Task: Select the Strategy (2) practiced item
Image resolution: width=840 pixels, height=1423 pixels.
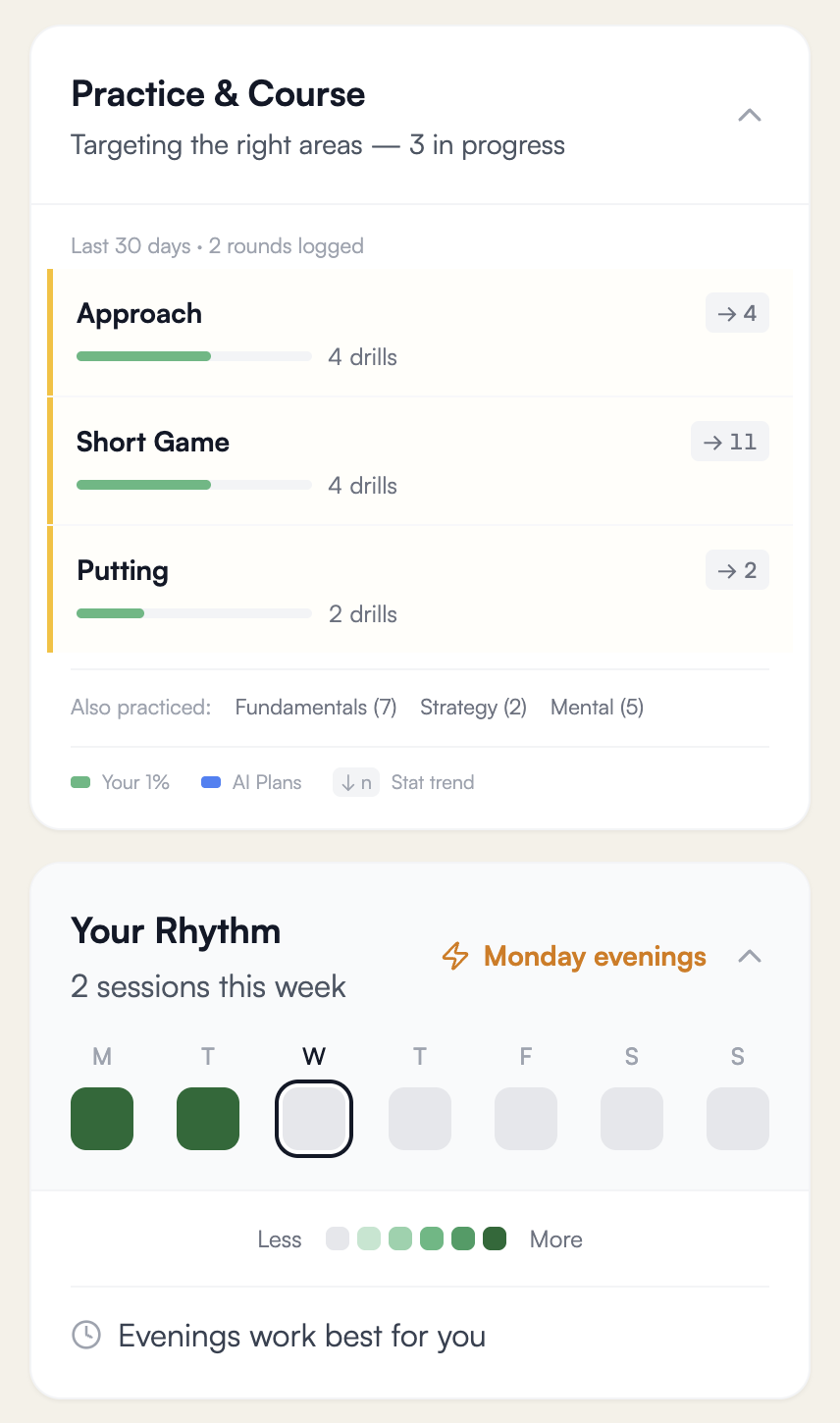Action: click(474, 707)
